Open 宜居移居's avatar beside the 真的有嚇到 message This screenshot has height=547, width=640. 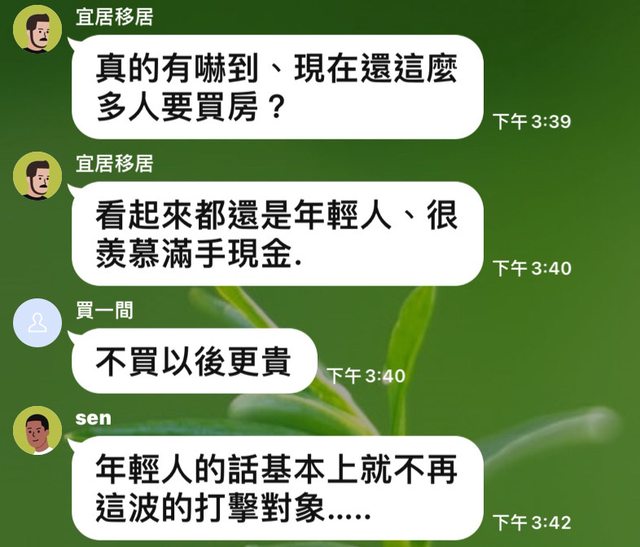point(37,29)
